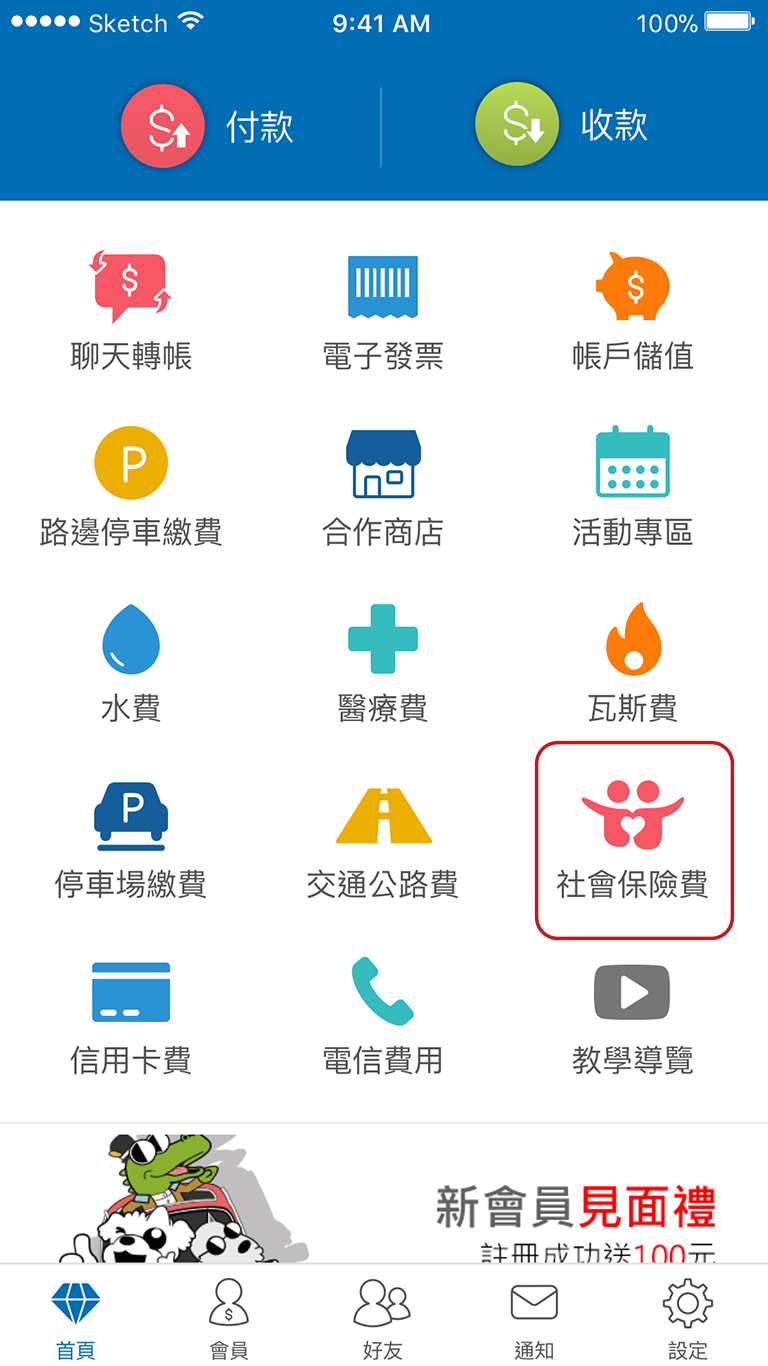The image size is (768, 1366).
Task: Open 路邊停車繳費 roadside parking payment
Action: click(131, 487)
